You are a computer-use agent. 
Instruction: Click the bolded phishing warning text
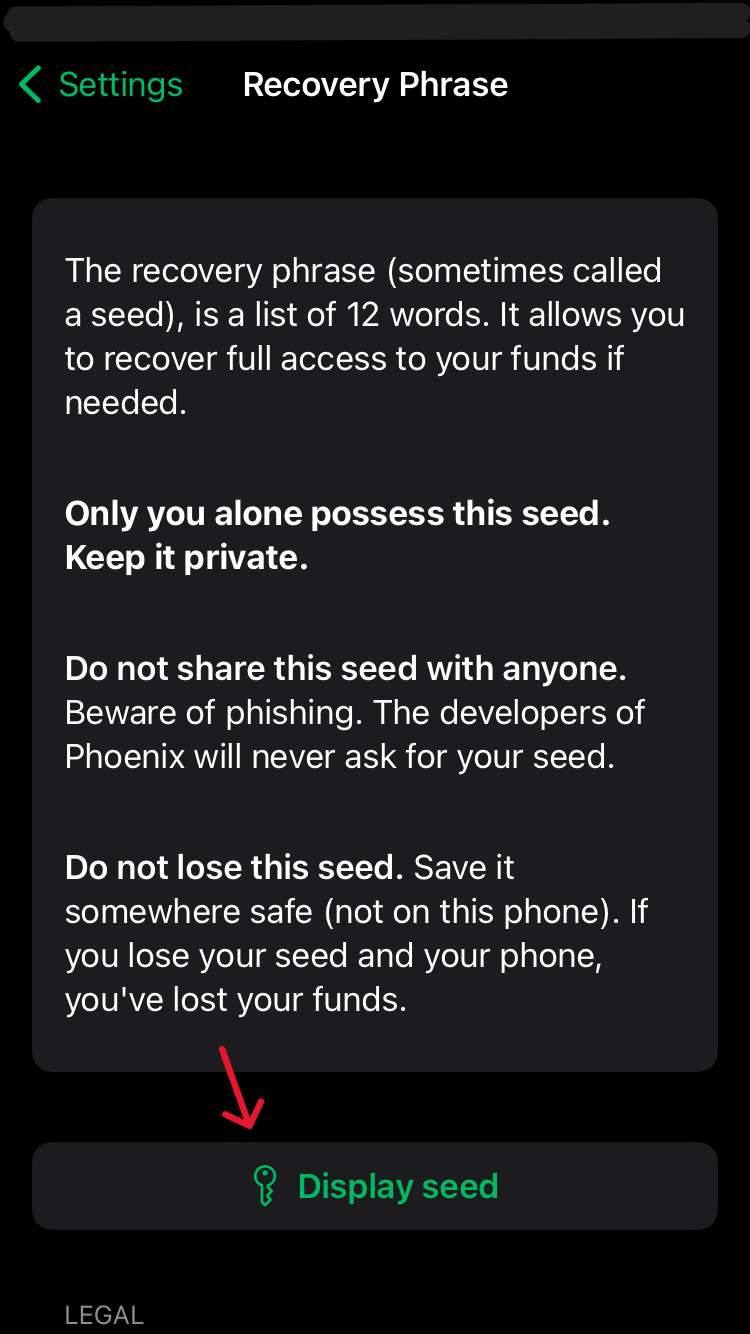pos(344,668)
